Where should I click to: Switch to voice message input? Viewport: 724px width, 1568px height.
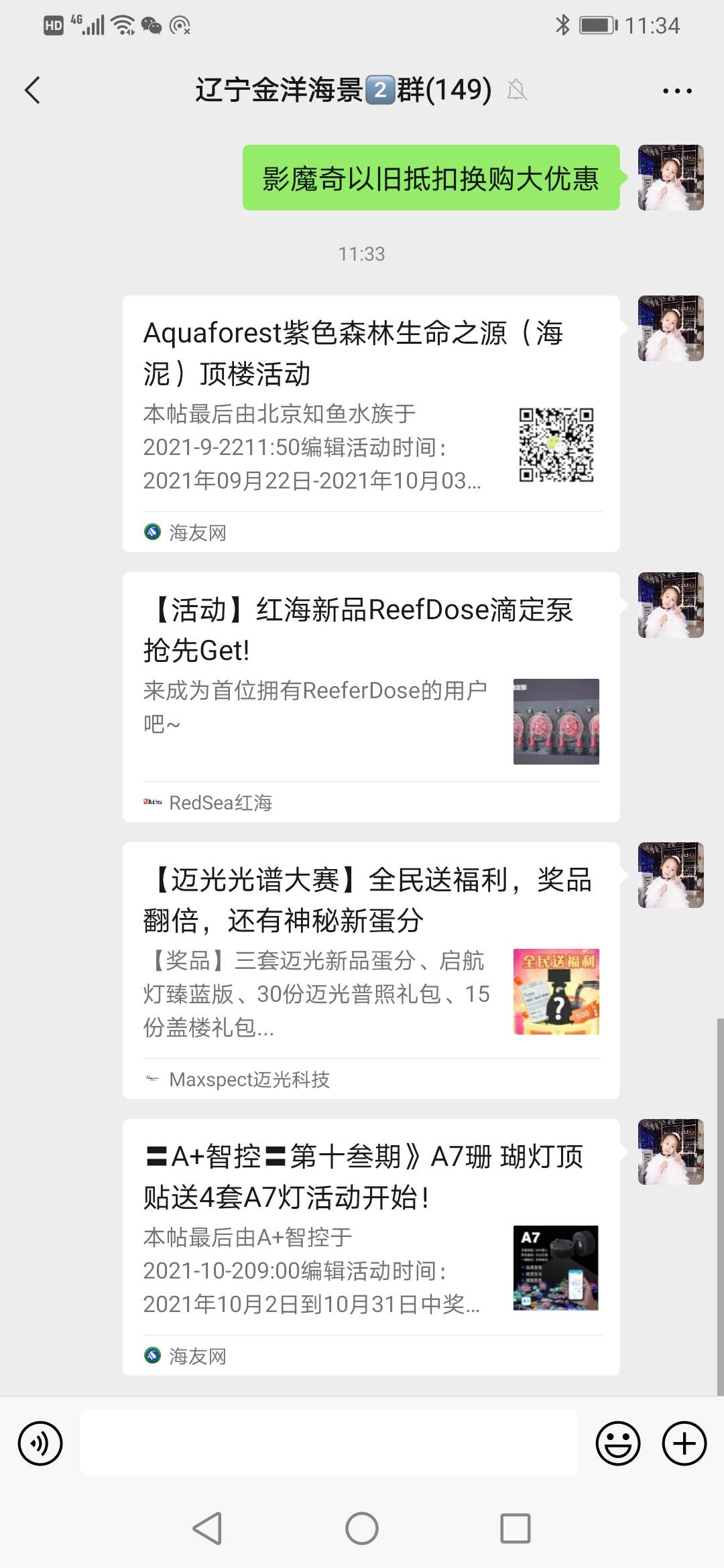(x=40, y=1443)
